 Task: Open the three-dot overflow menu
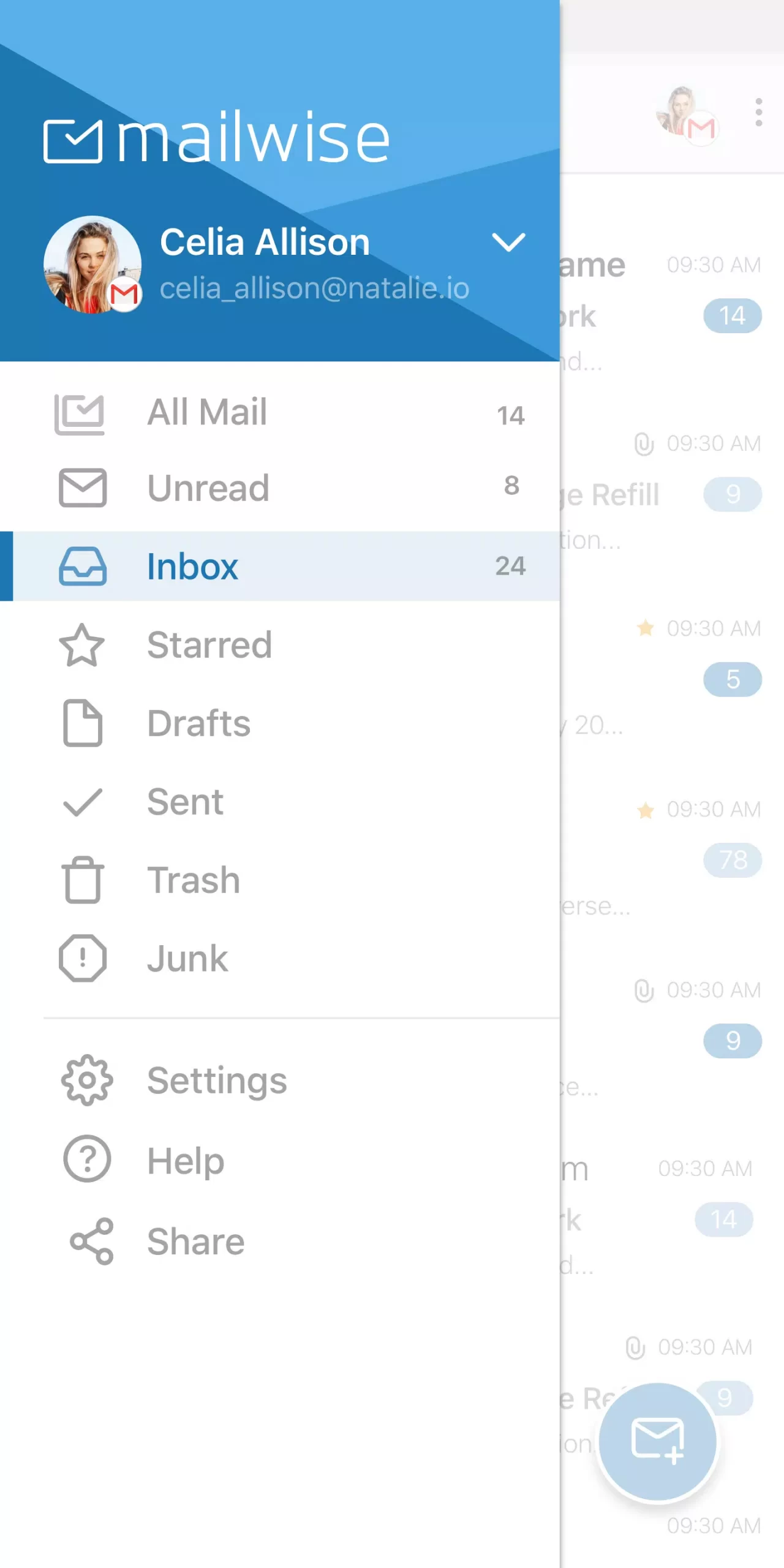758,111
